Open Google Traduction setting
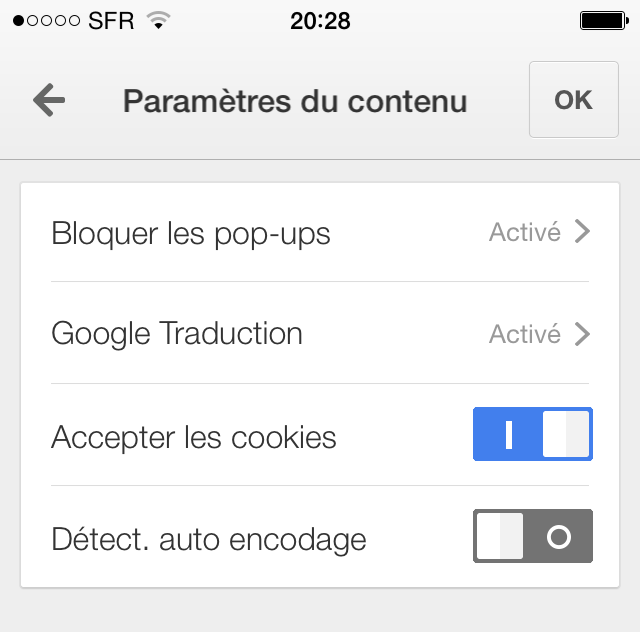This screenshot has height=632, width=640. (x=320, y=334)
